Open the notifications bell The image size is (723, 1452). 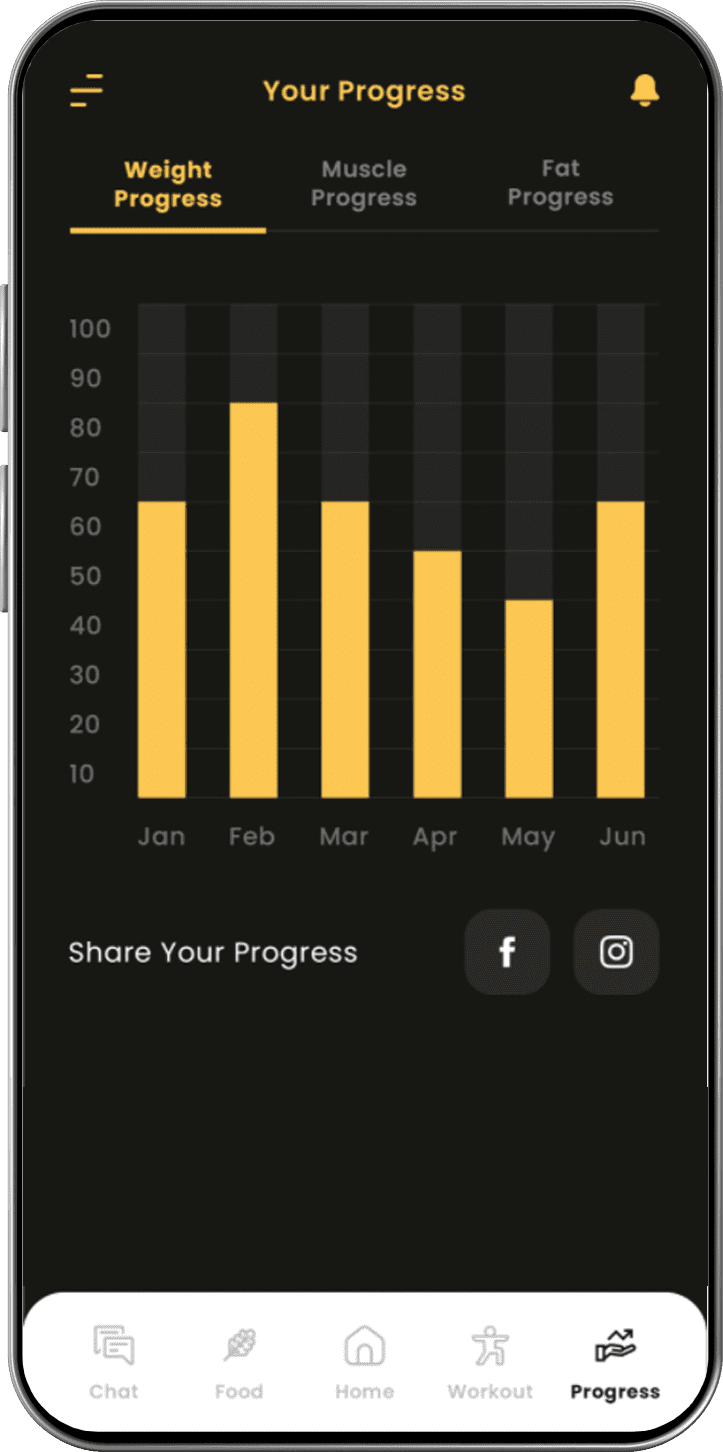(x=643, y=91)
